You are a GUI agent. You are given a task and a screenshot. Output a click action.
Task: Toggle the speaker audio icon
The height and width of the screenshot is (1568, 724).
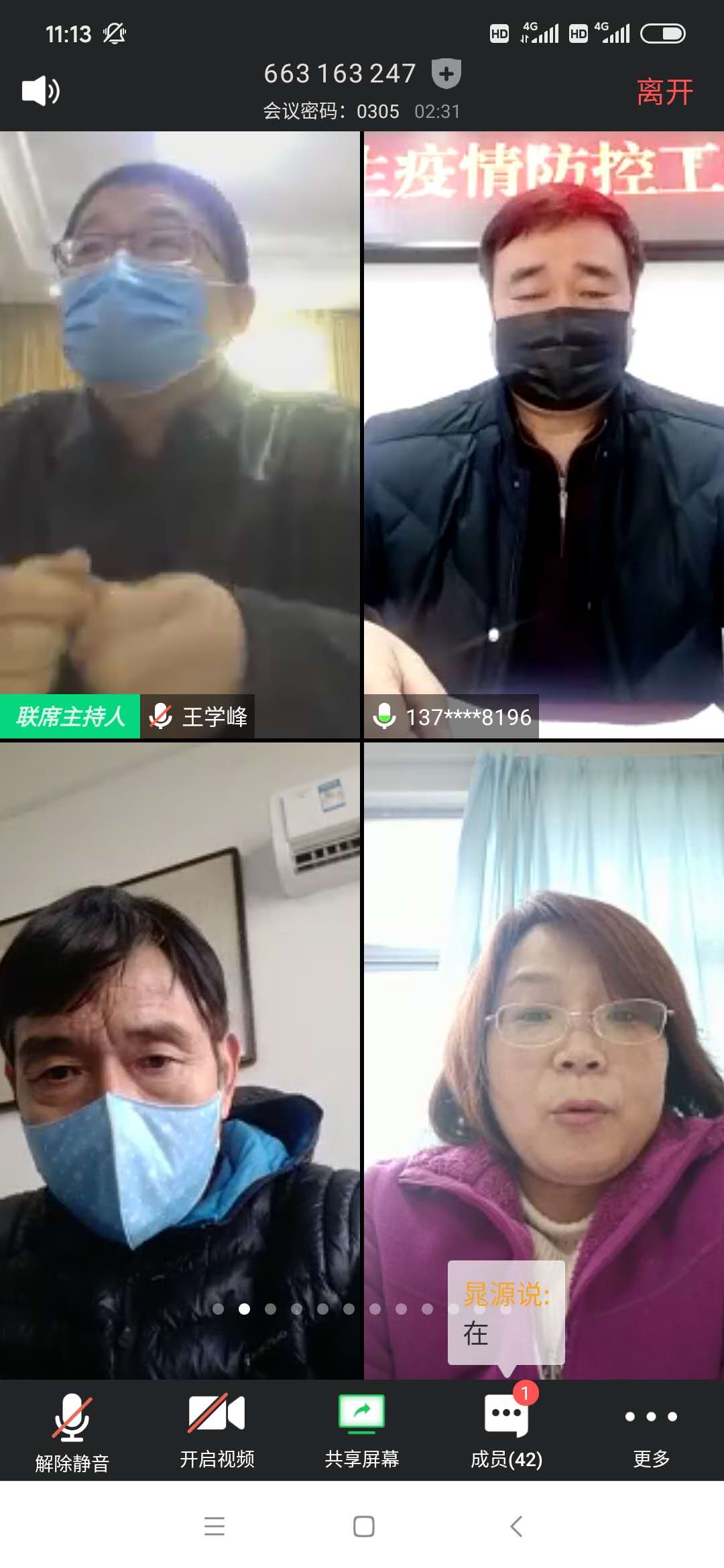click(x=41, y=91)
